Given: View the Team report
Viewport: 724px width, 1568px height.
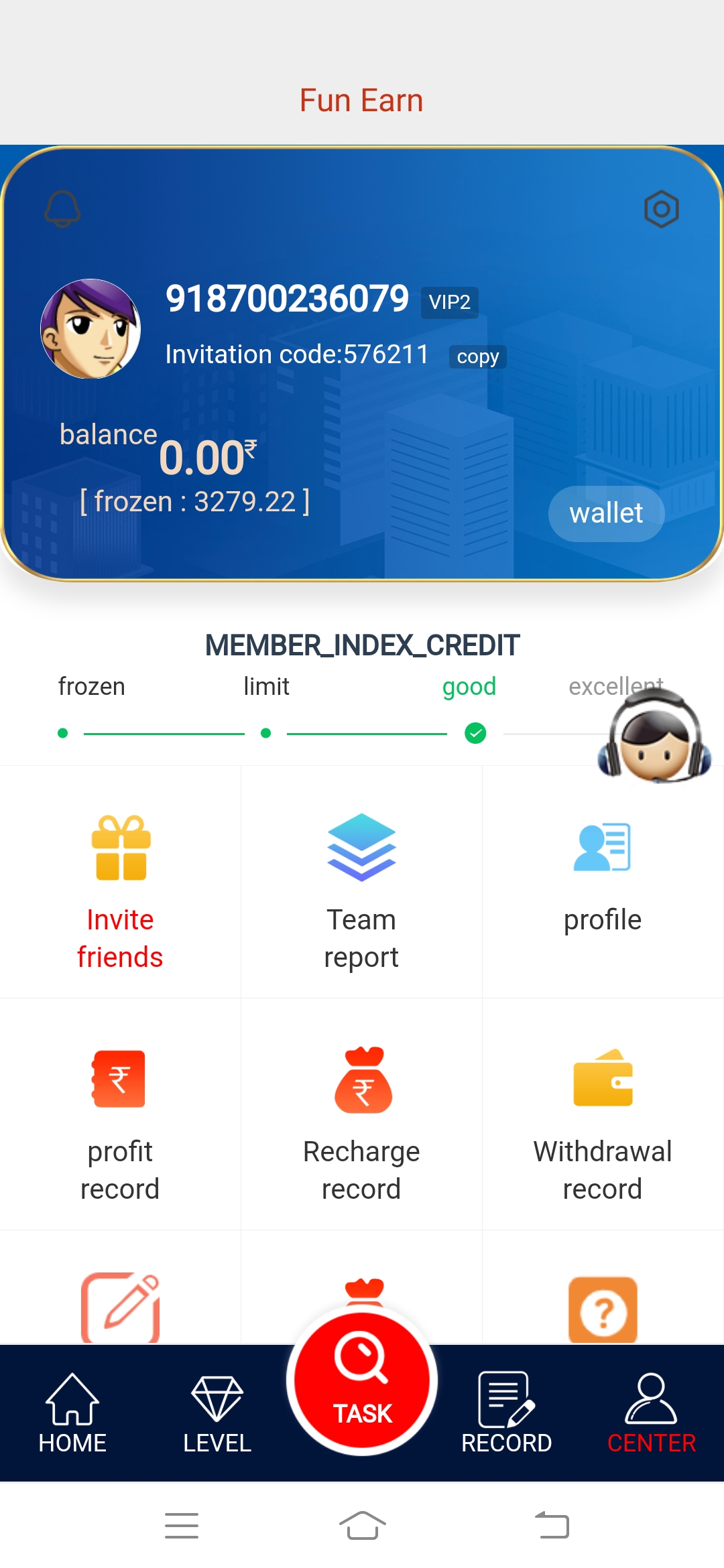Looking at the screenshot, I should [361, 891].
